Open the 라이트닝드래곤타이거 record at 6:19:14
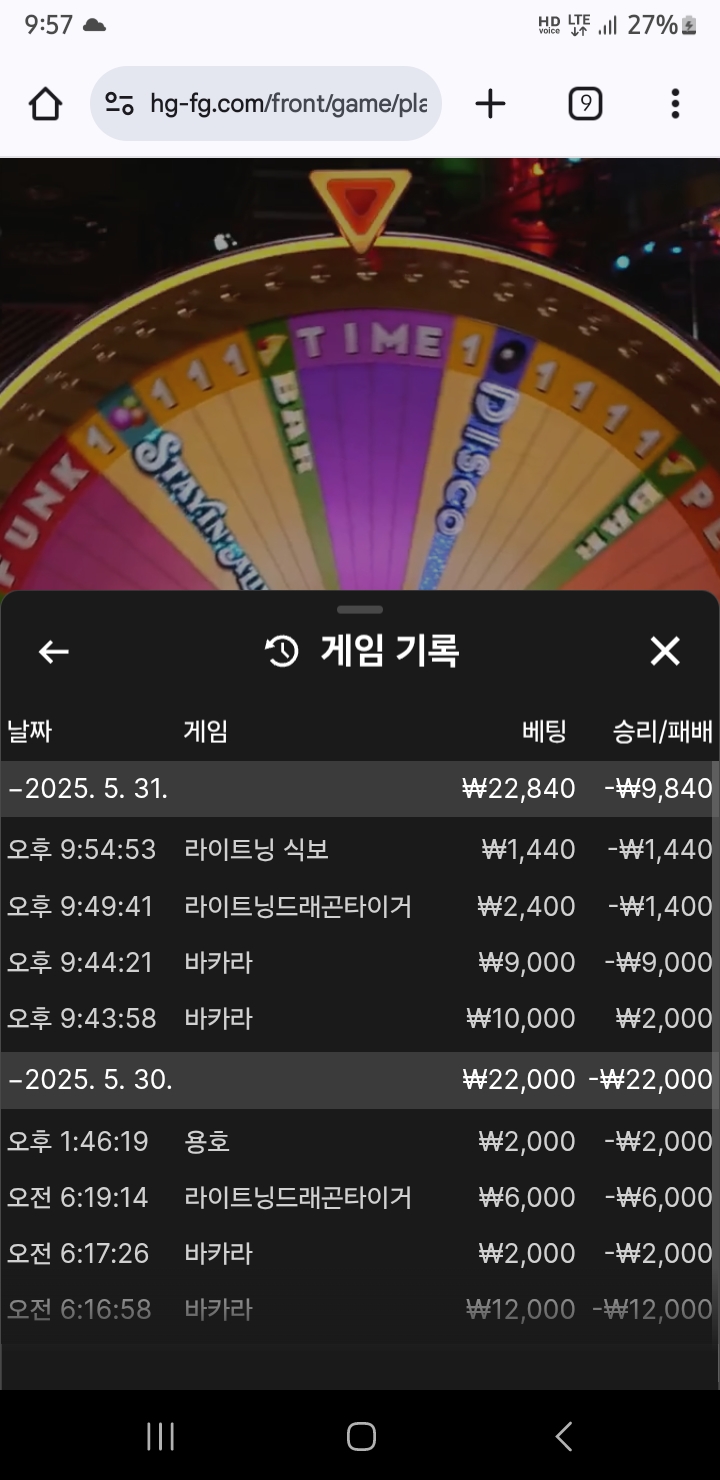This screenshot has height=1480, width=720. [360, 1197]
